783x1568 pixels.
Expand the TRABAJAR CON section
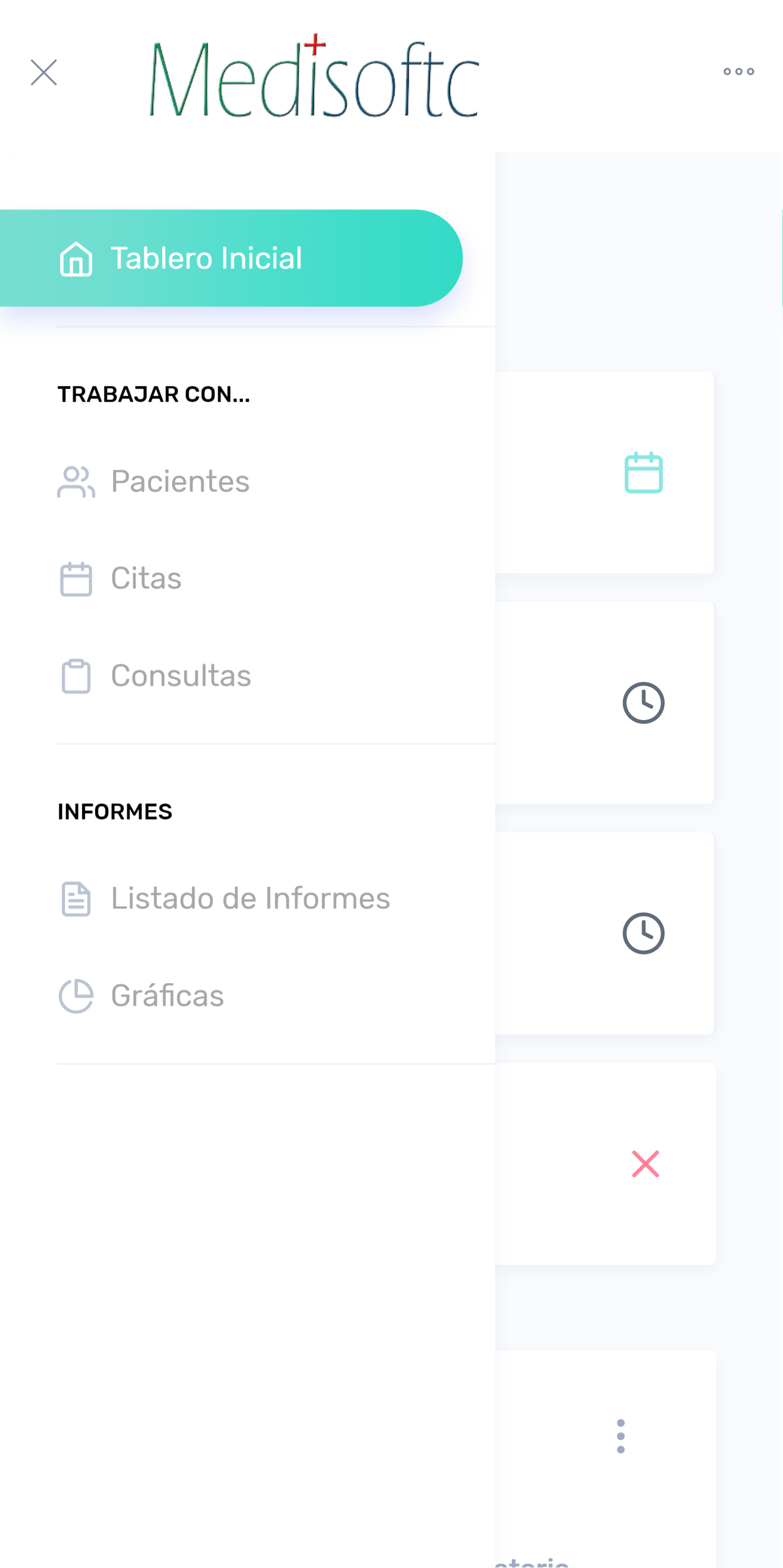pyautogui.click(x=154, y=395)
